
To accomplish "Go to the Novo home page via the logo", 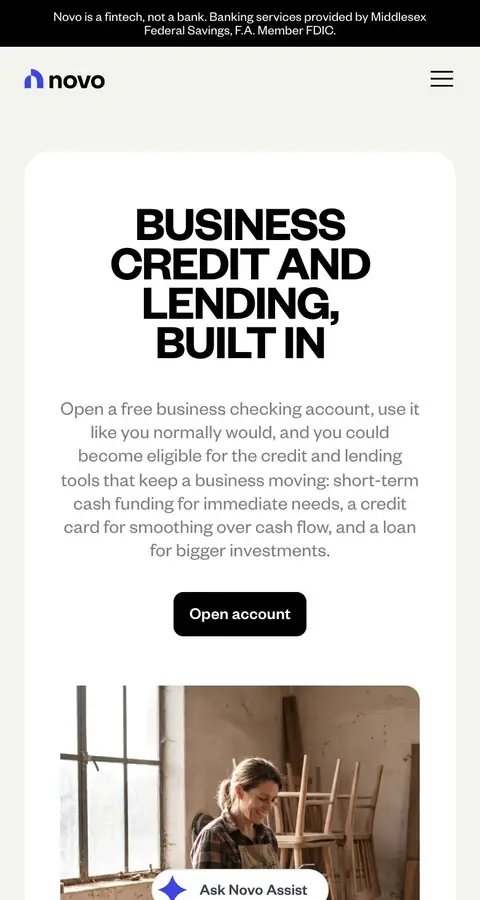I will [x=64, y=79].
